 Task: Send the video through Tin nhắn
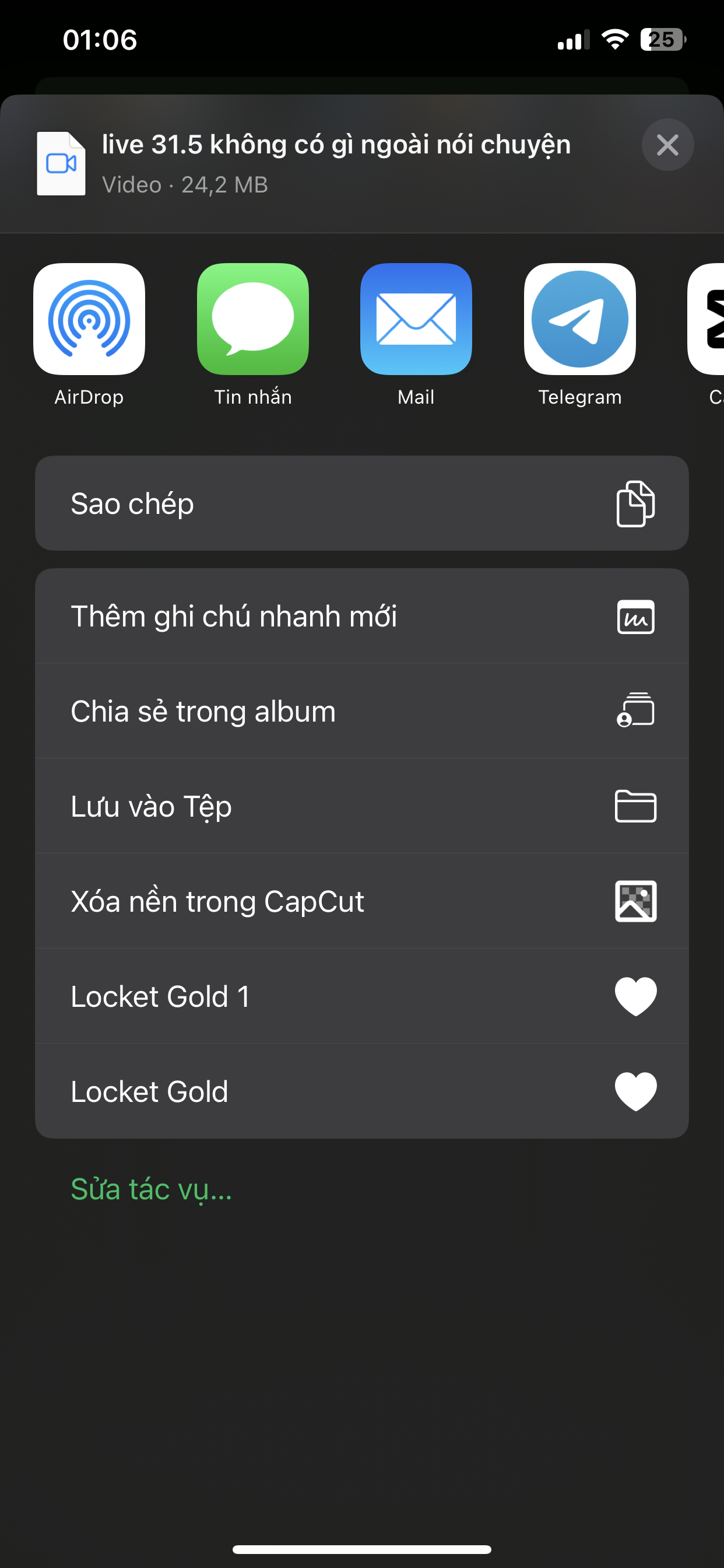click(x=252, y=319)
